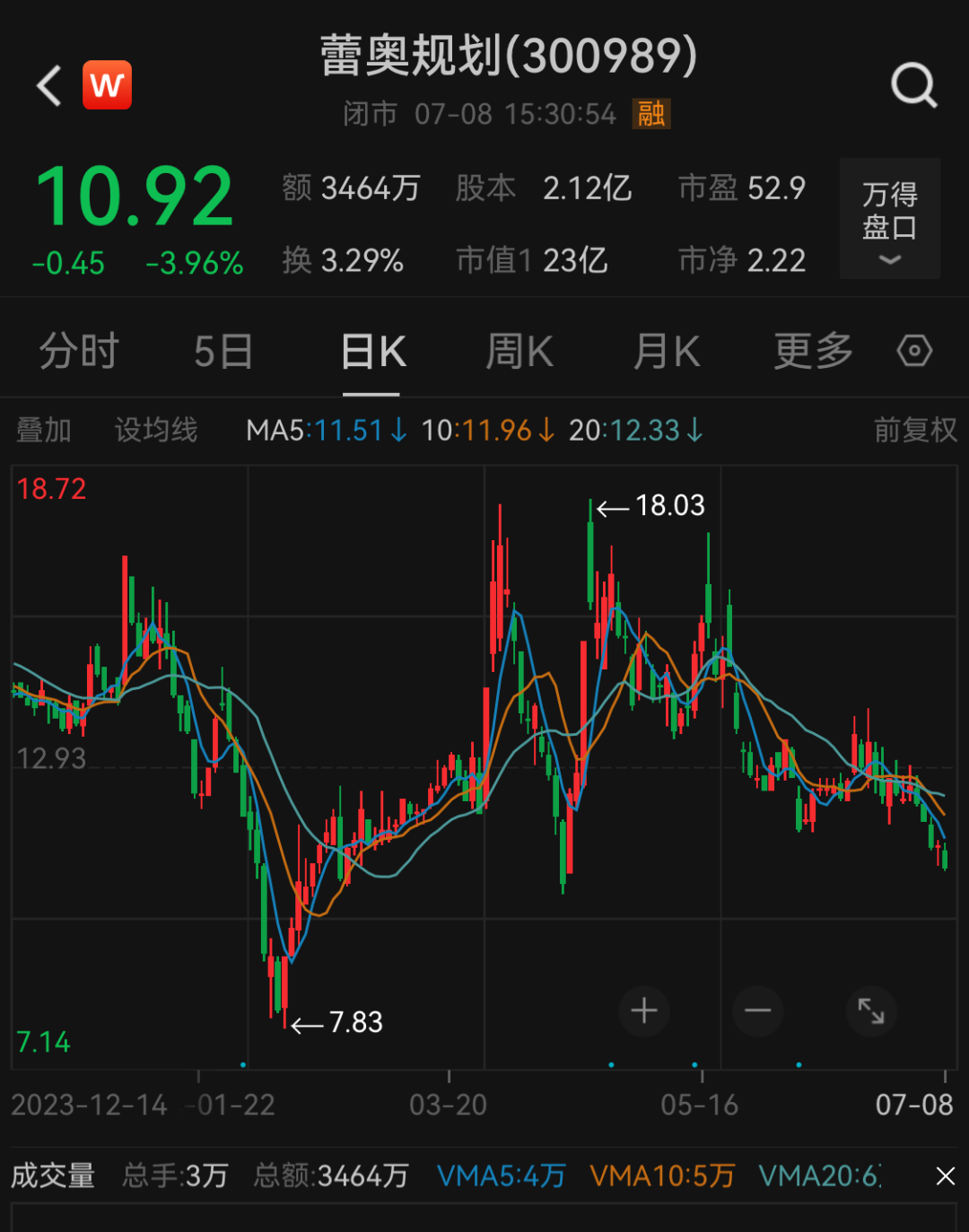Switch to the 月K chart tab
The image size is (969, 1232).
[x=667, y=351]
